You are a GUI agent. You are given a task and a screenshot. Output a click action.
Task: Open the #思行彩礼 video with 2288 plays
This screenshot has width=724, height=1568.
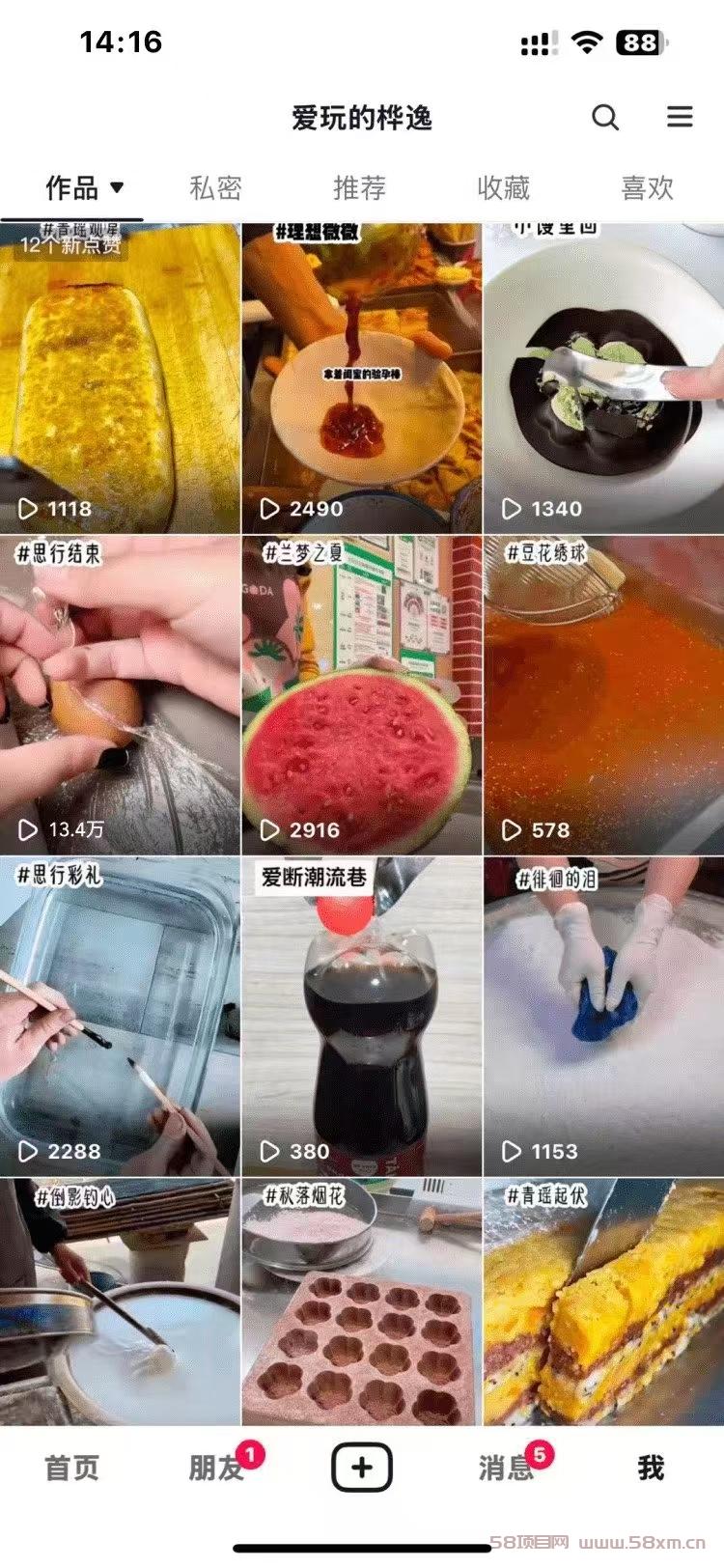(x=120, y=1016)
